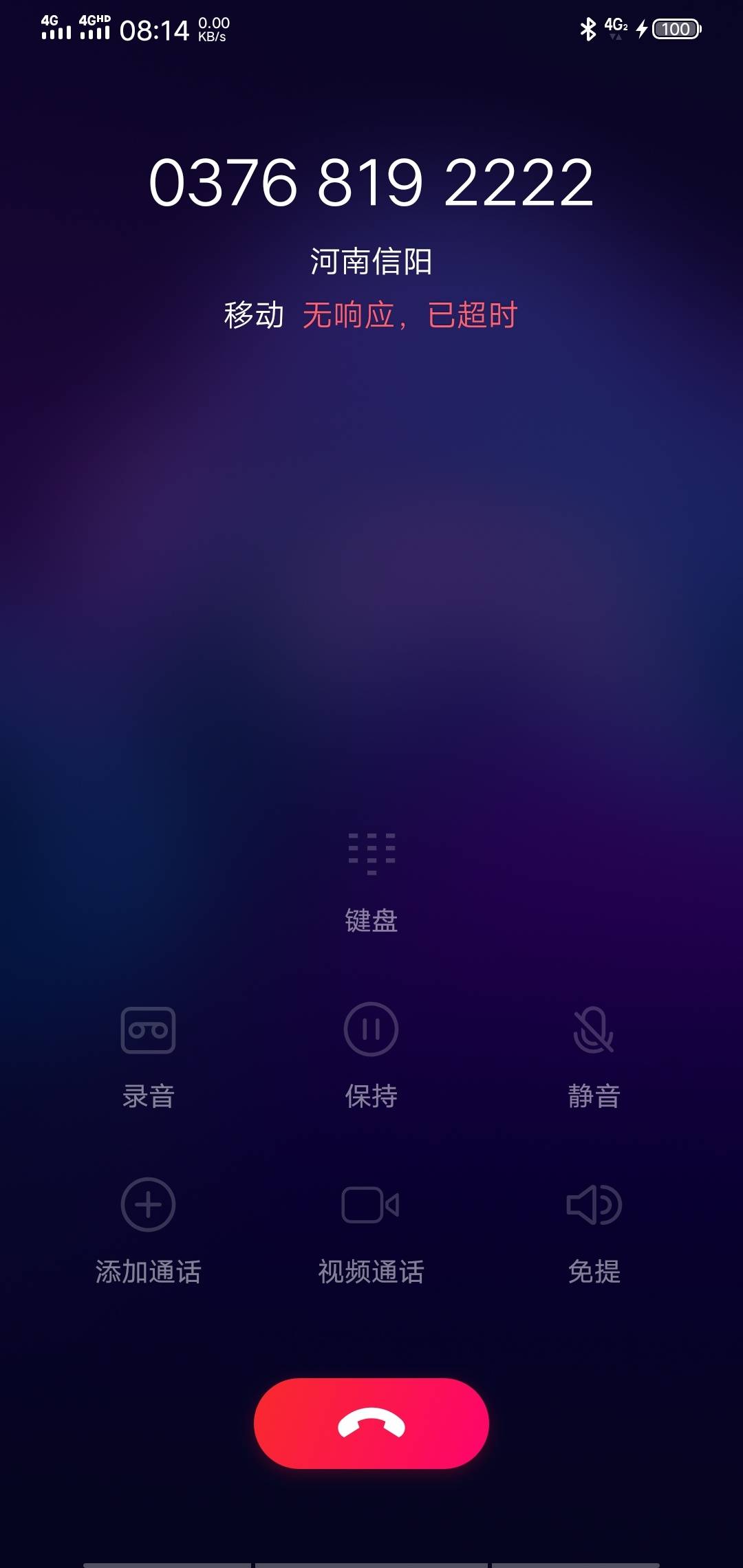The width and height of the screenshot is (743, 1568).
Task: End the call with the red button
Action: click(x=371, y=1423)
